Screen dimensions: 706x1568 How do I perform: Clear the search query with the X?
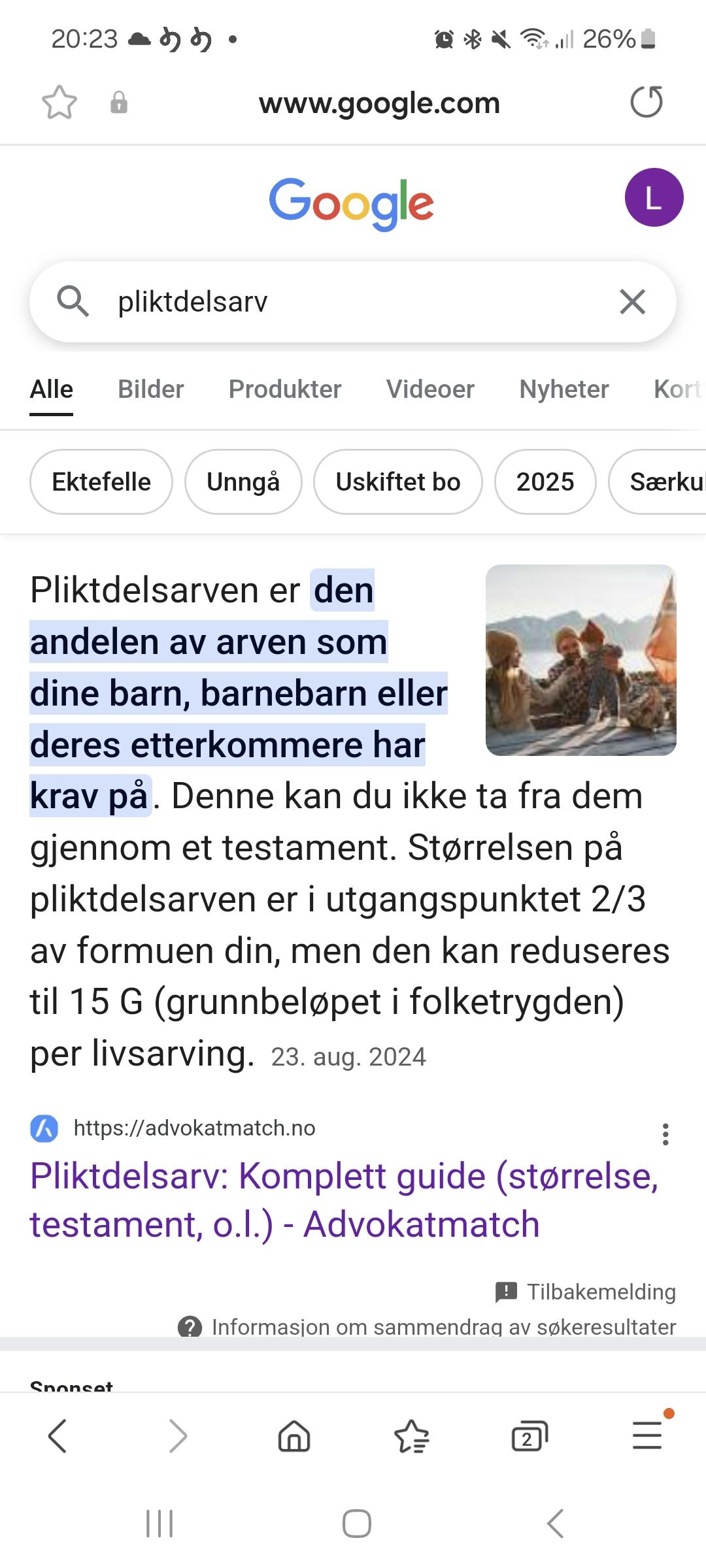click(x=632, y=302)
